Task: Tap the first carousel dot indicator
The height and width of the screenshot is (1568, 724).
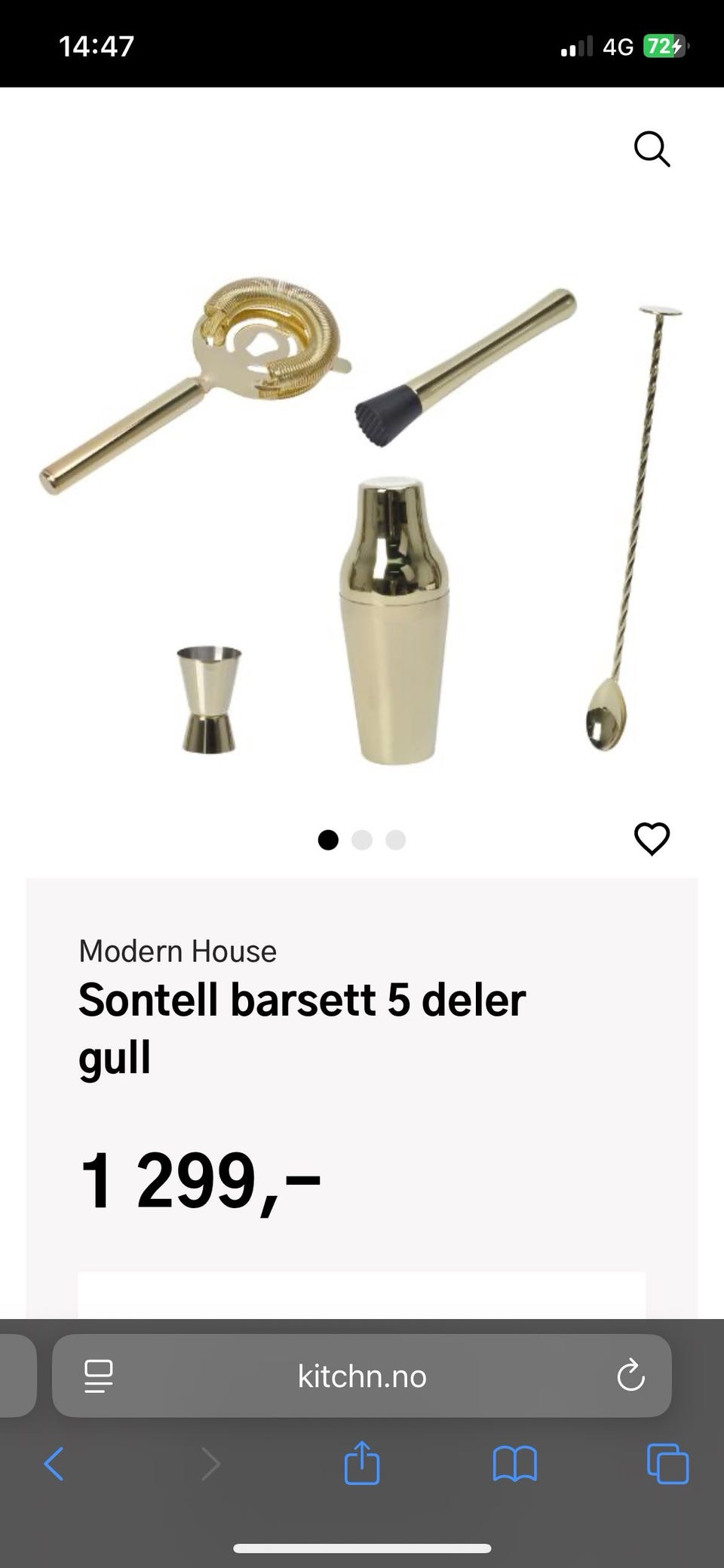Action: click(x=328, y=839)
